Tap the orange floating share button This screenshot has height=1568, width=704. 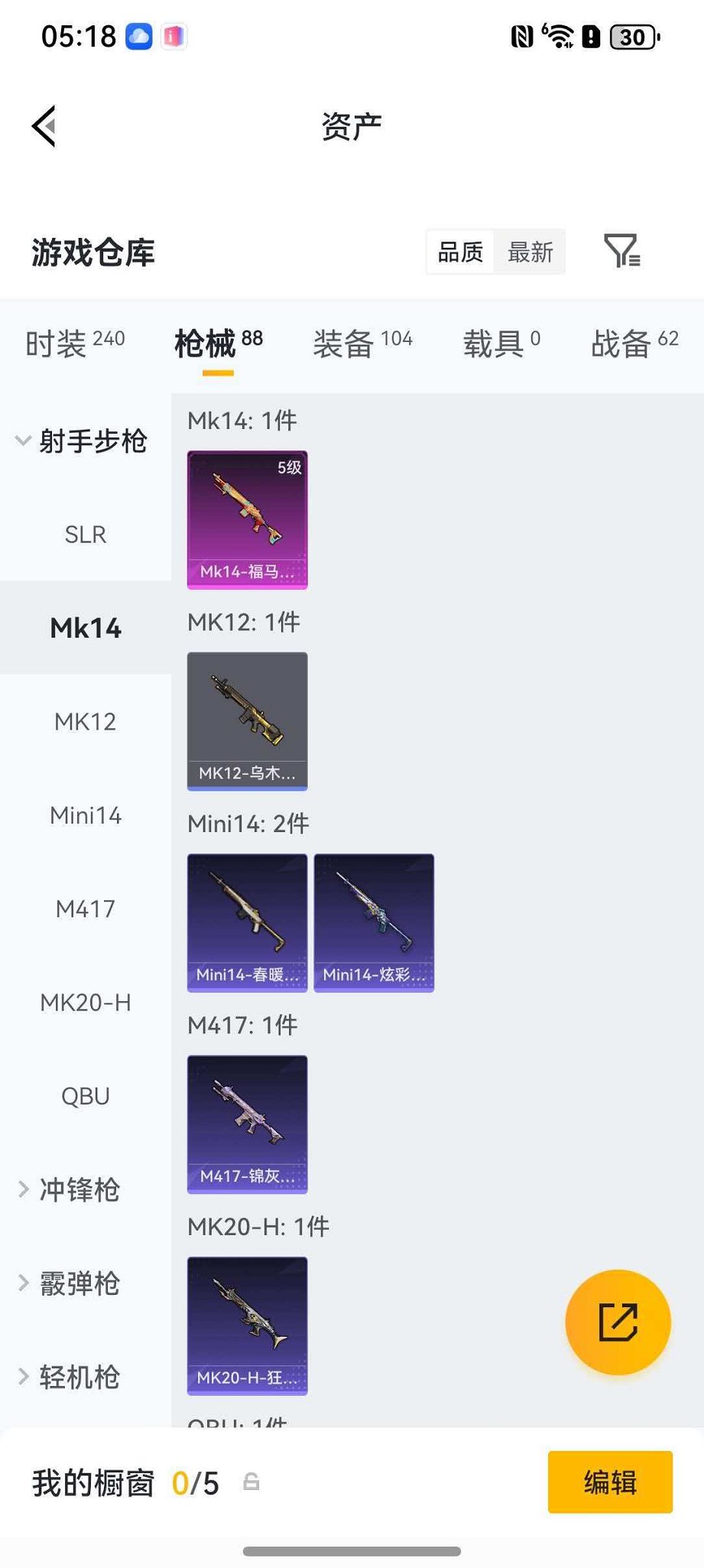[x=618, y=1322]
